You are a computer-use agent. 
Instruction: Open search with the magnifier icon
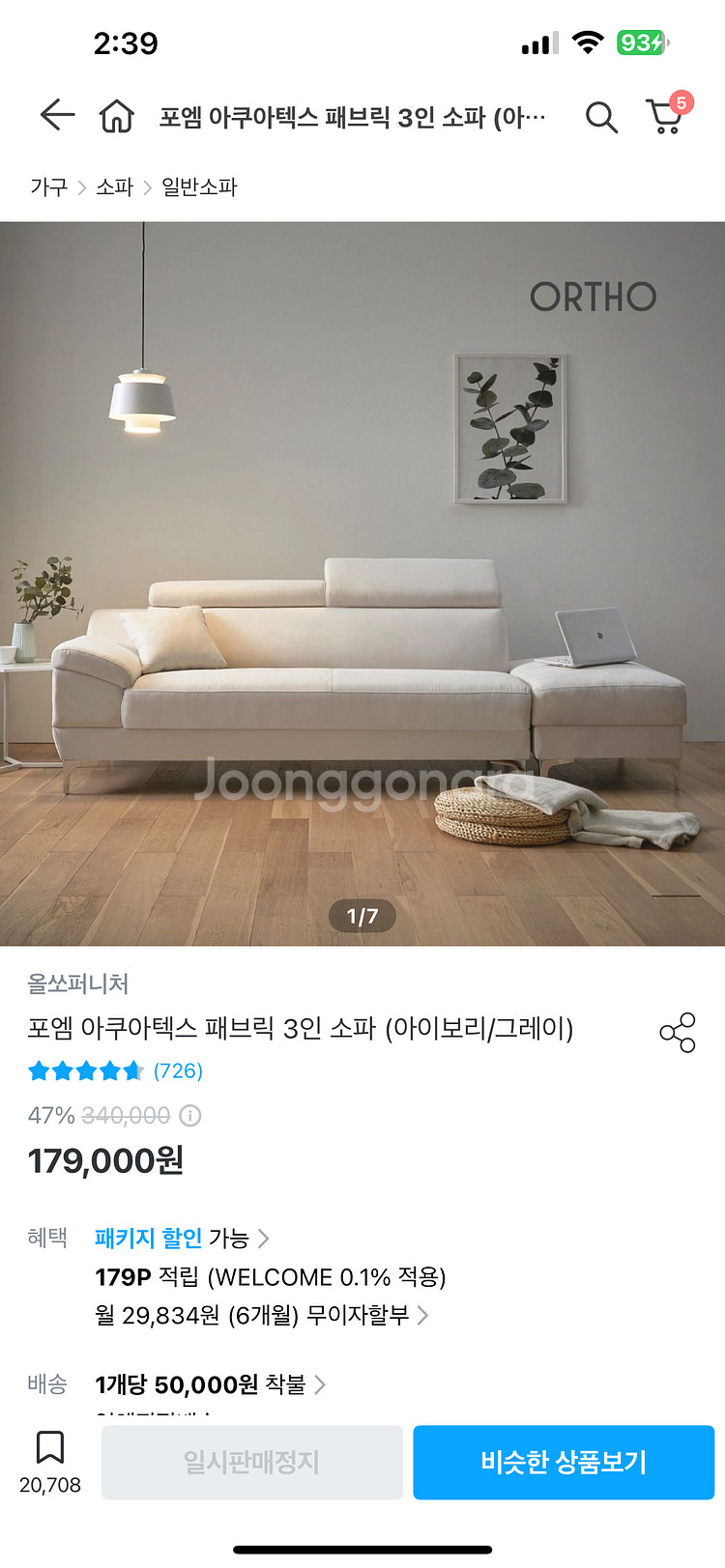601,117
